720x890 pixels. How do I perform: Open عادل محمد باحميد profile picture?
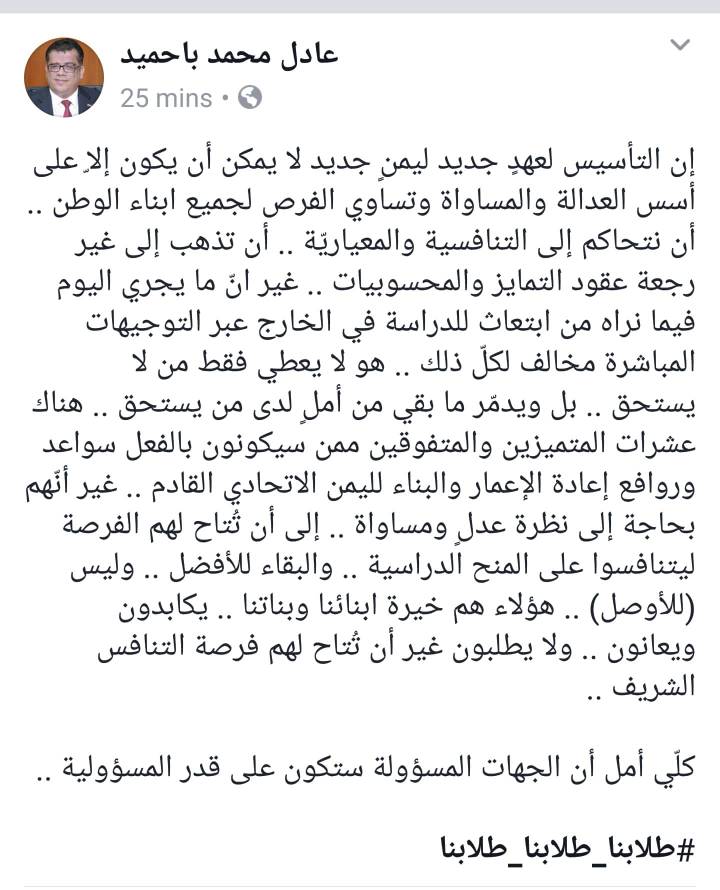point(64,77)
